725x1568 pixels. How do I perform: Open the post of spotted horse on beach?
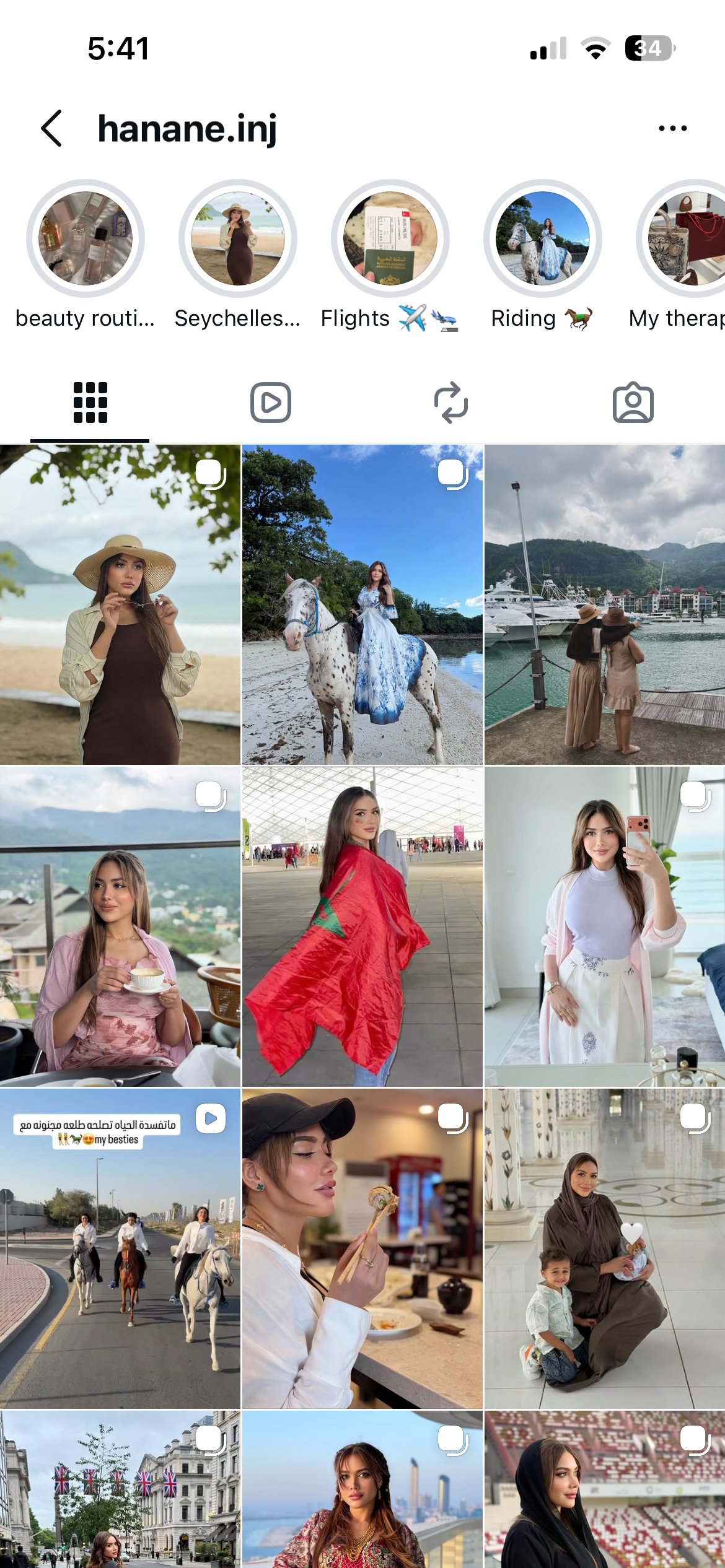[x=362, y=604]
